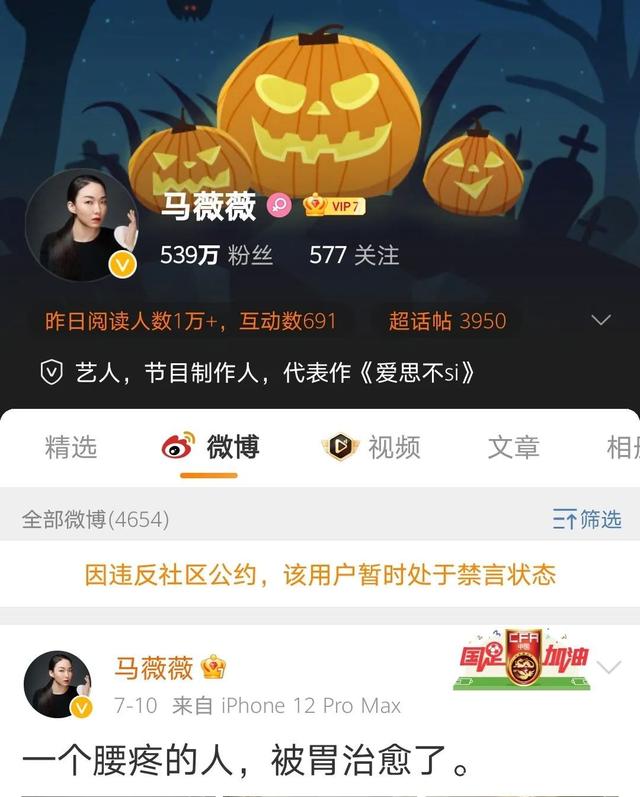This screenshot has width=640, height=797.
Task: View the 539万 粉丝 followers list
Action: click(x=216, y=255)
